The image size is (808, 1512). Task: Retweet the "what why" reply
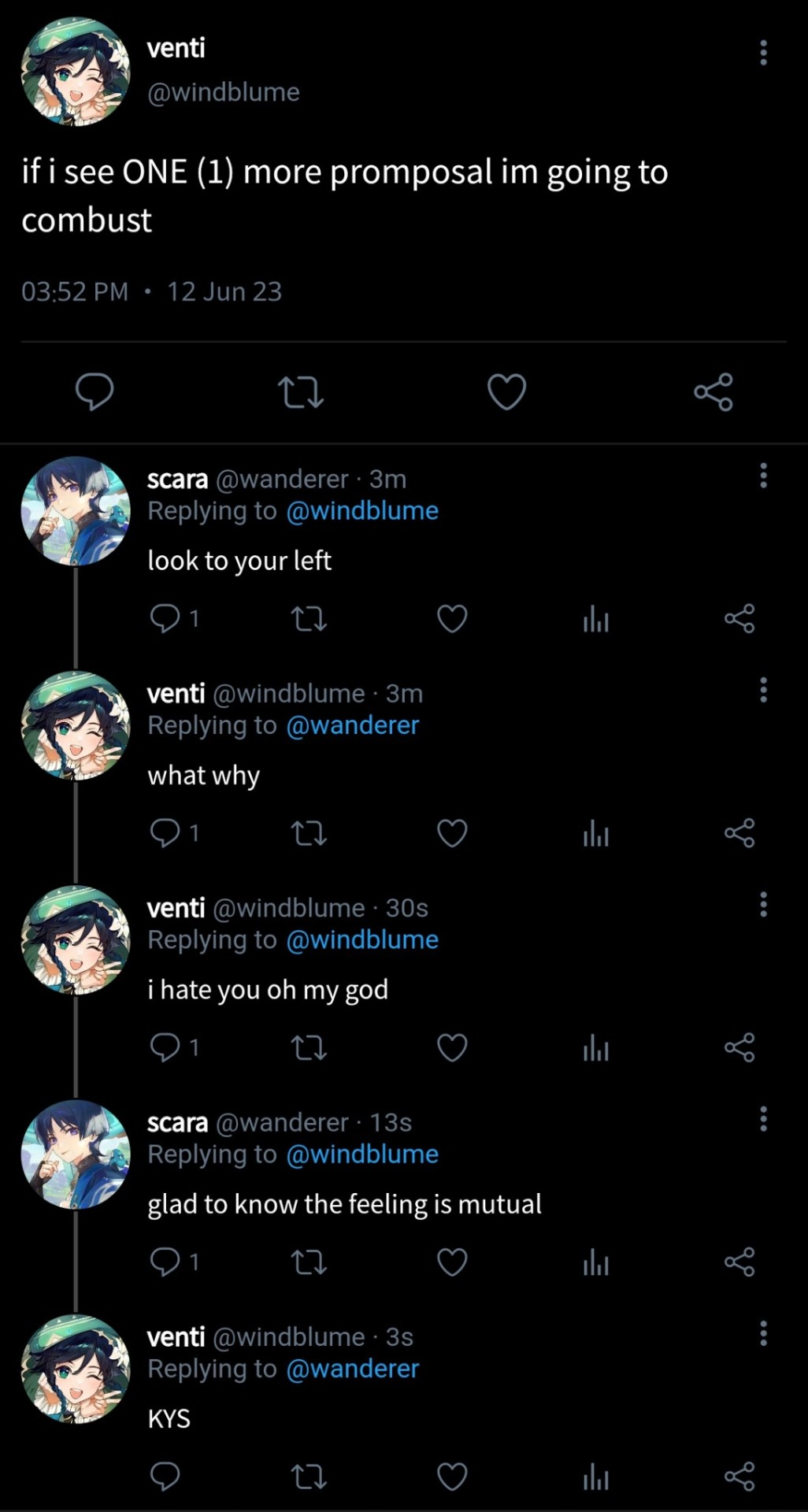[309, 833]
